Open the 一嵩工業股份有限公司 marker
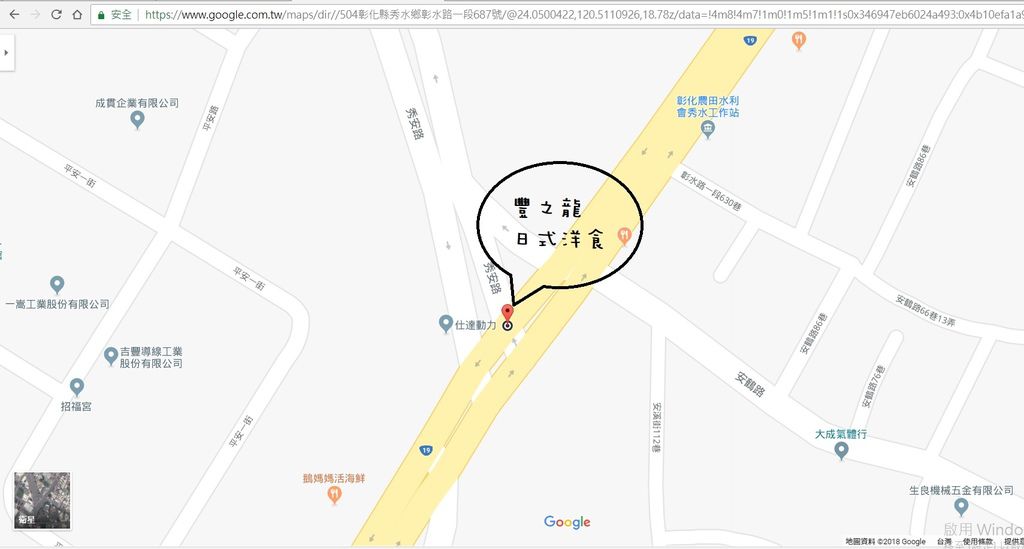This screenshot has width=1024, height=549. click(x=57, y=286)
